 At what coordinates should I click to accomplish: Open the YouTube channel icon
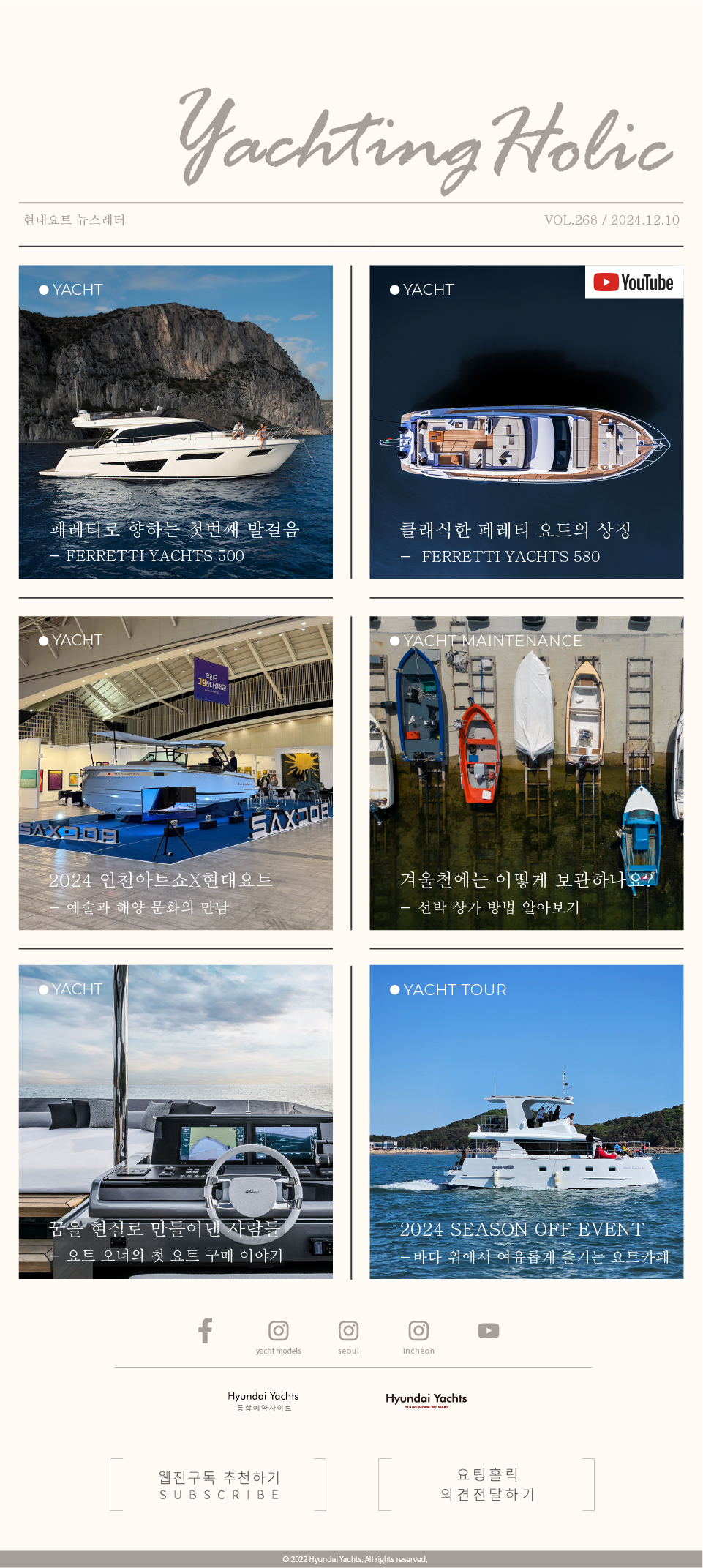click(488, 1330)
